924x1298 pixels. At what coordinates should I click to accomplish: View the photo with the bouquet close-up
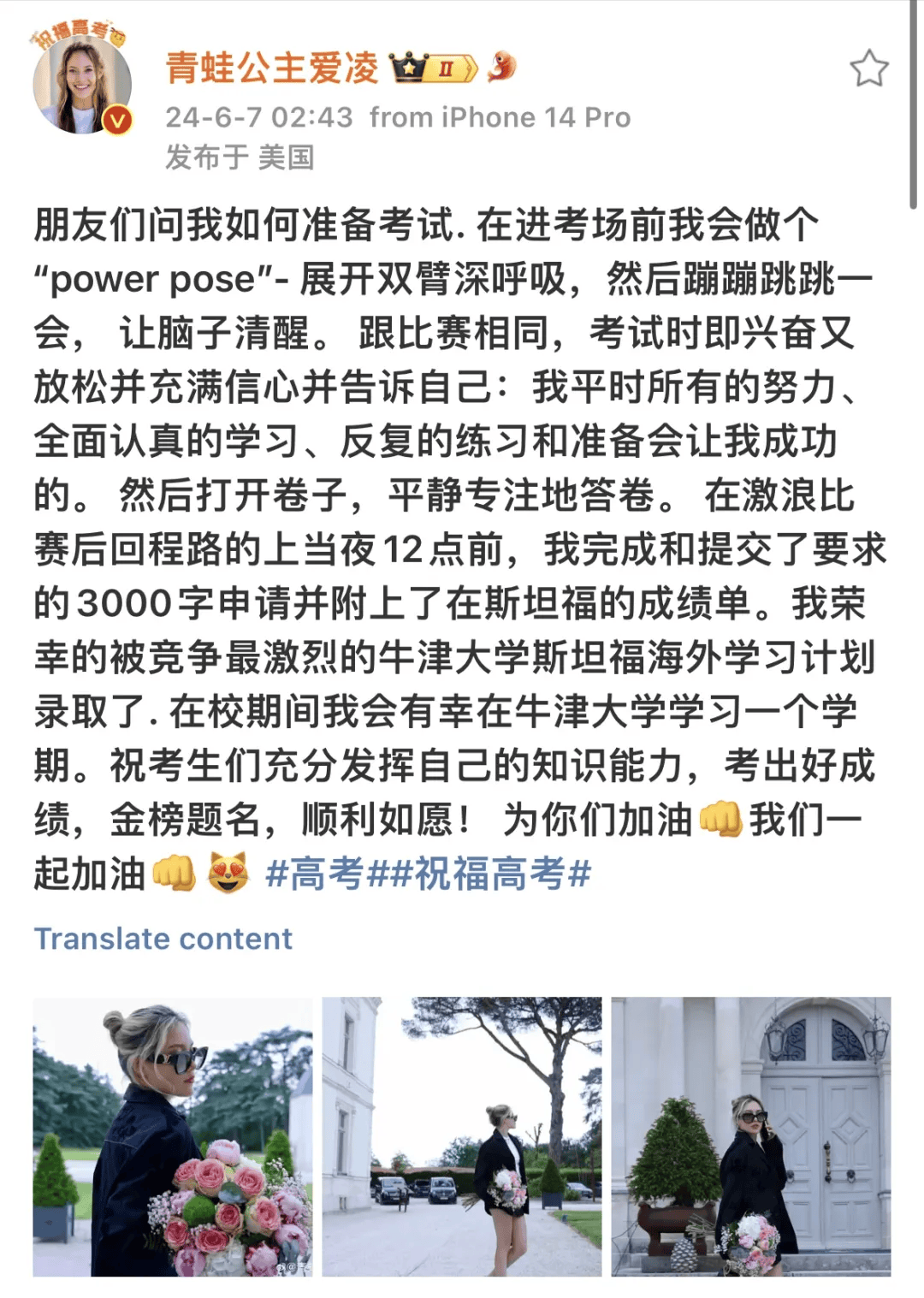pyautogui.click(x=173, y=1136)
